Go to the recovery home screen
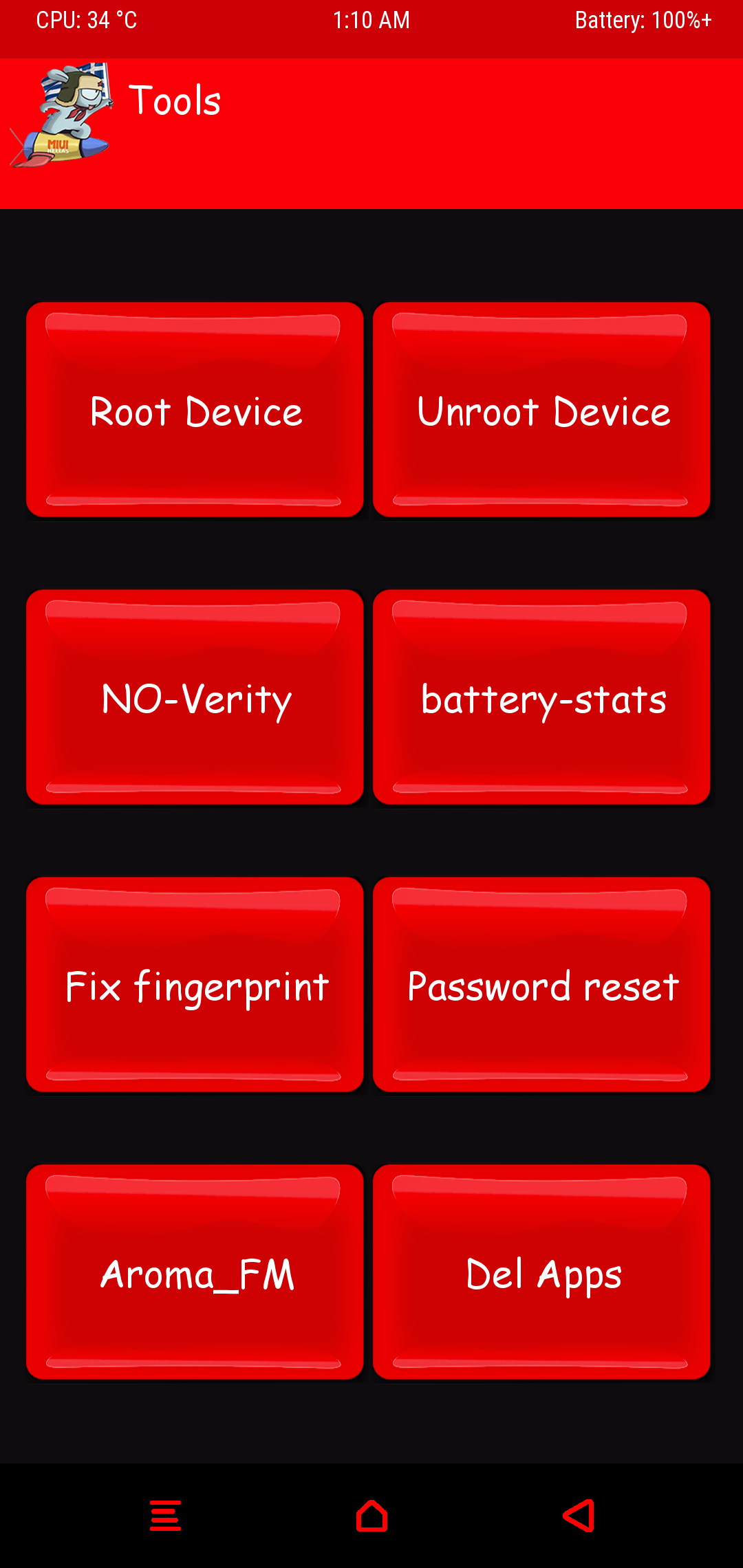The height and width of the screenshot is (1568, 743). coord(371,1516)
